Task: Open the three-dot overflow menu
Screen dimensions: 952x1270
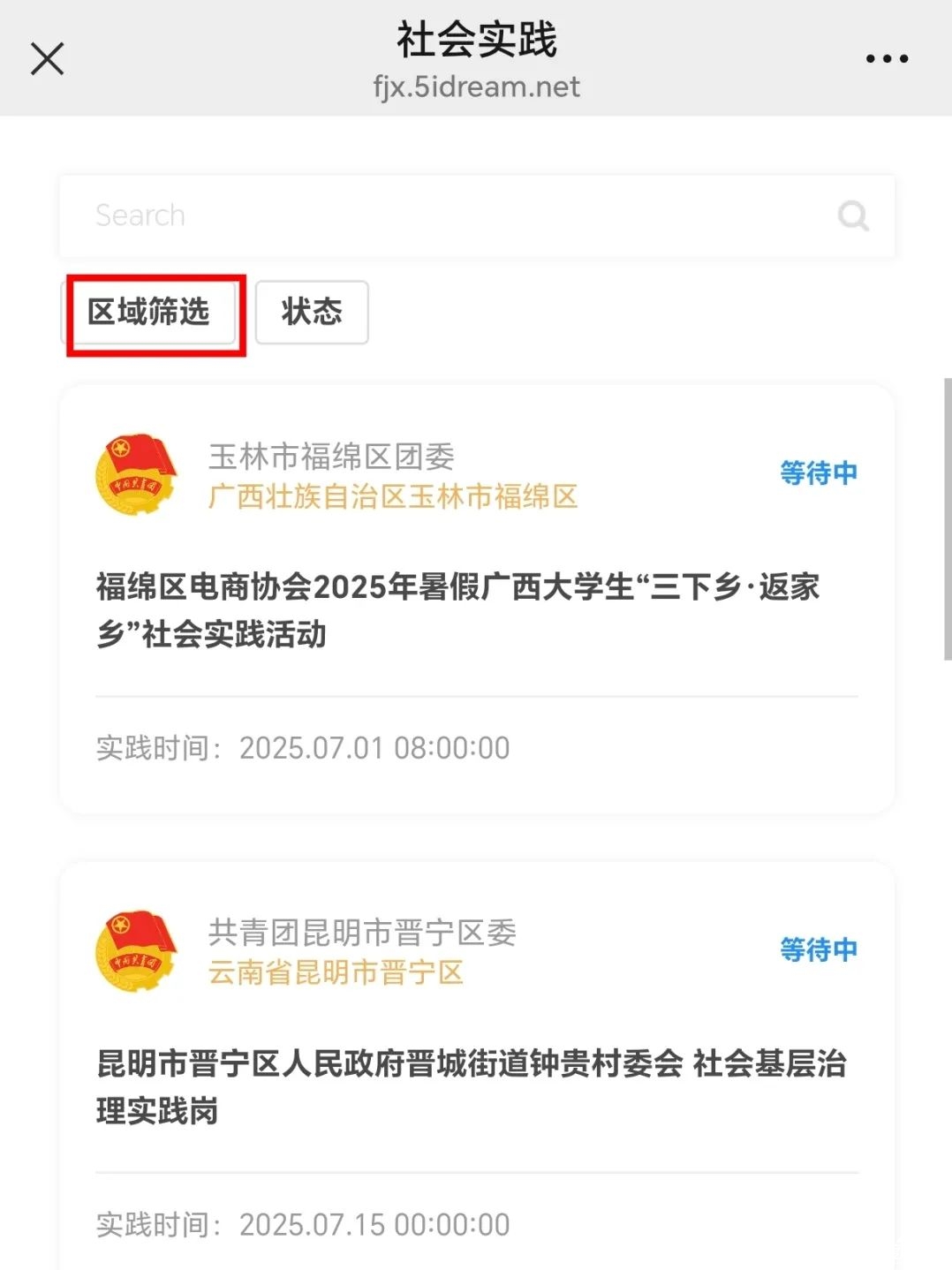Action: 886,59
